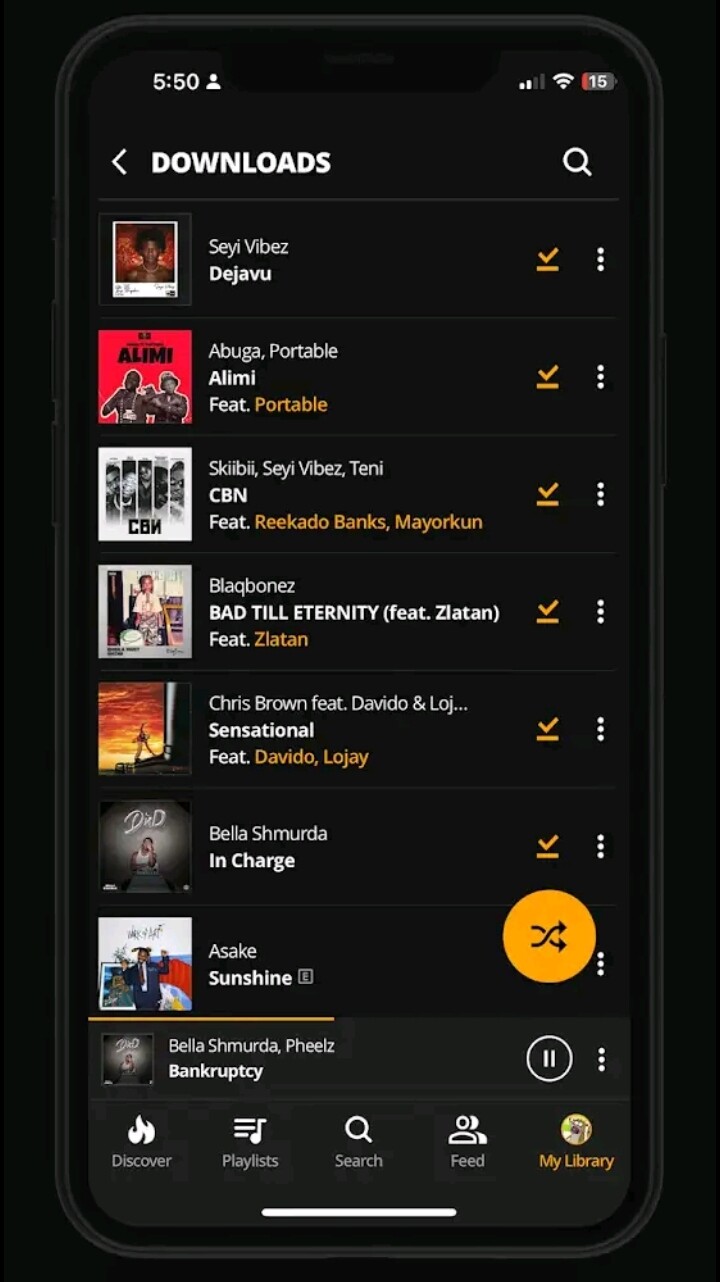The height and width of the screenshot is (1282, 720).
Task: Tap downloaded checkmark icon for CBN
Action: (547, 494)
